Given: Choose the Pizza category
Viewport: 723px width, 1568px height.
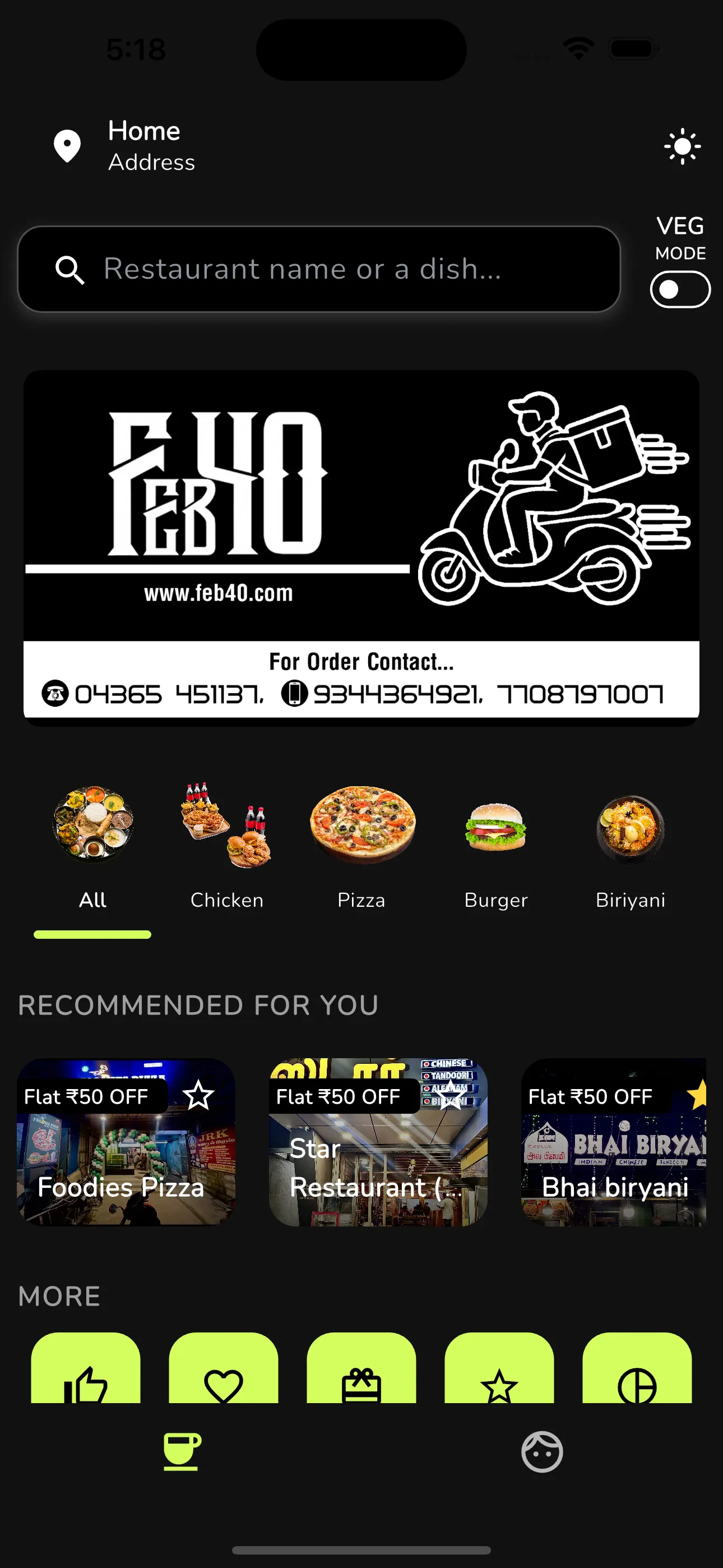Looking at the screenshot, I should click(x=361, y=846).
